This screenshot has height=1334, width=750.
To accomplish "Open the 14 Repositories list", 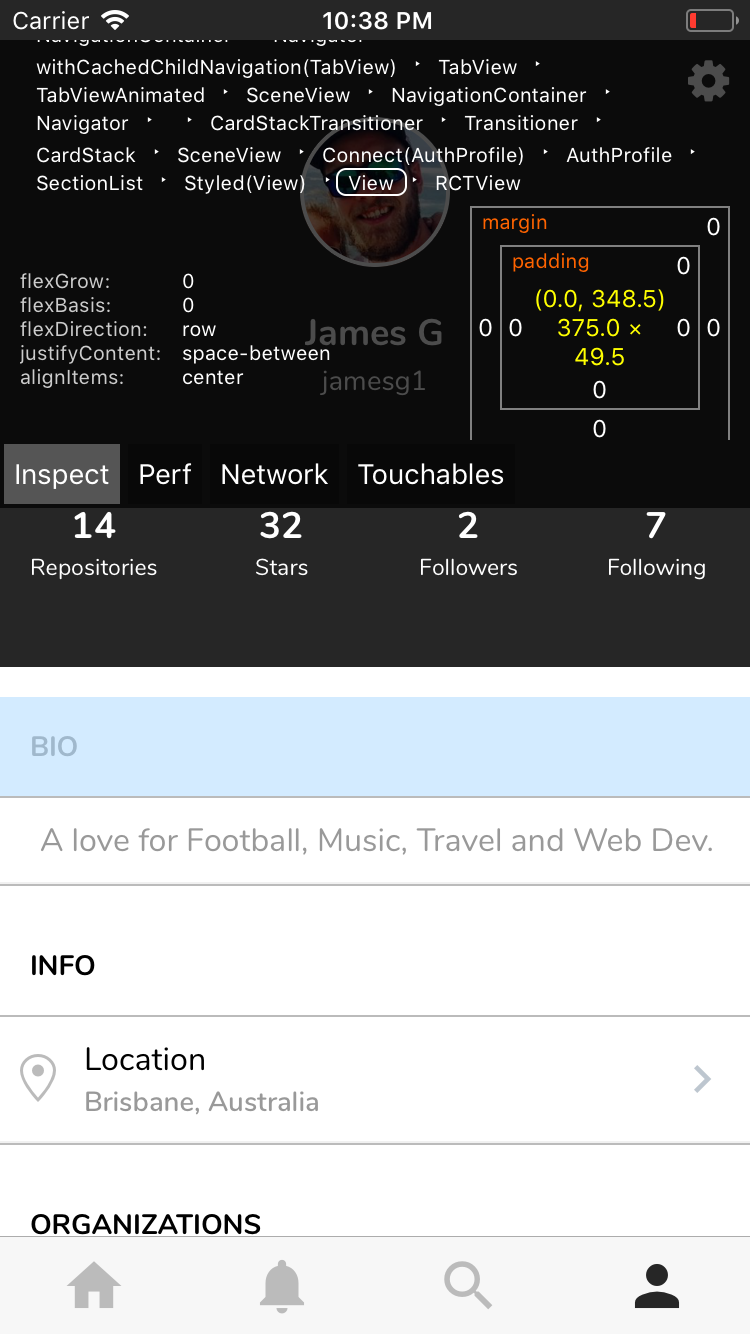I will 94,544.
